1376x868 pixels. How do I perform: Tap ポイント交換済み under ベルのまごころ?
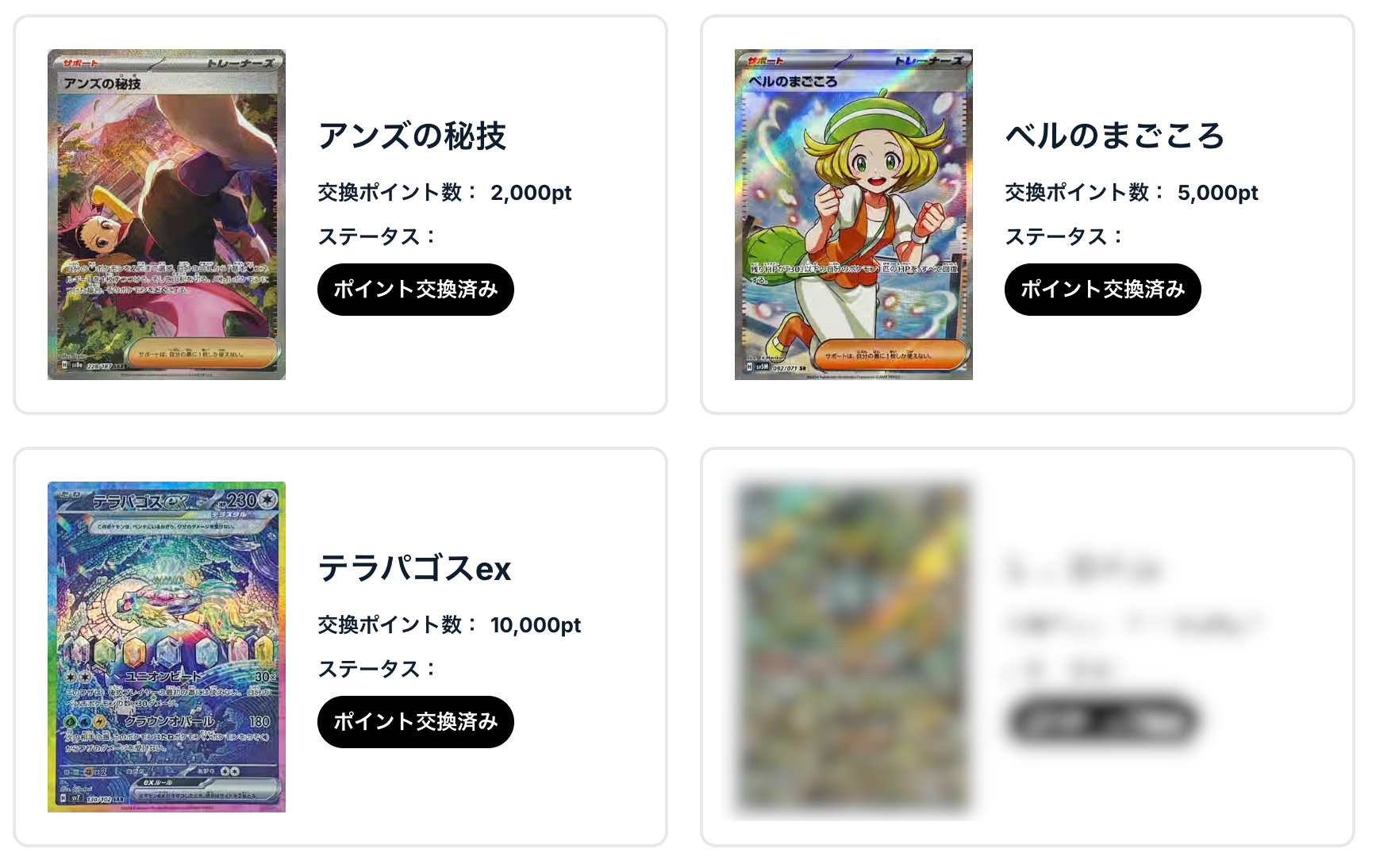pyautogui.click(x=1102, y=290)
